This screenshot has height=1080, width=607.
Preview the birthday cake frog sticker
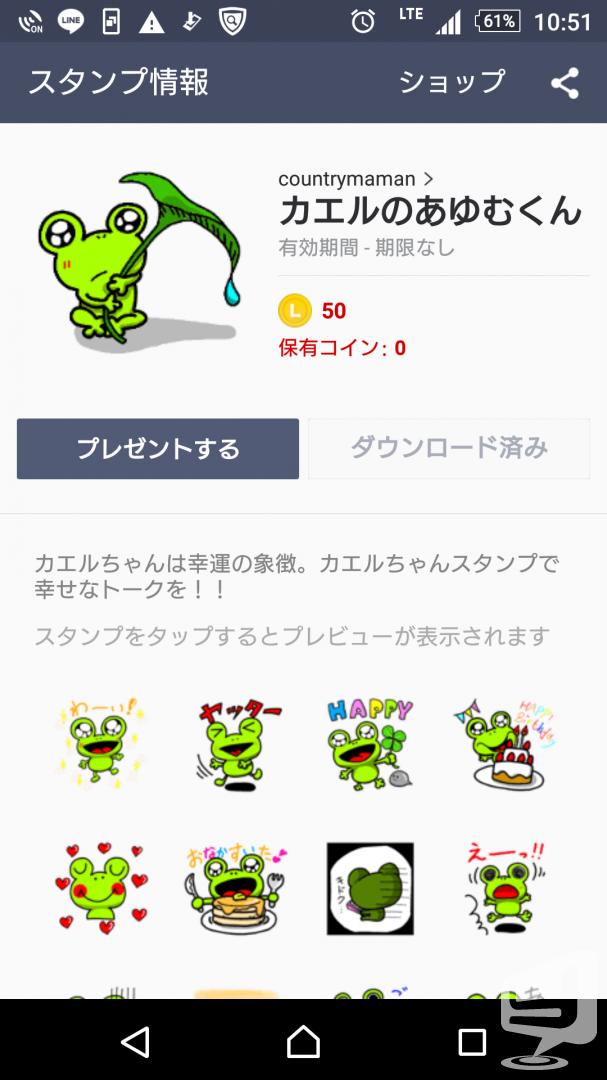click(x=504, y=742)
